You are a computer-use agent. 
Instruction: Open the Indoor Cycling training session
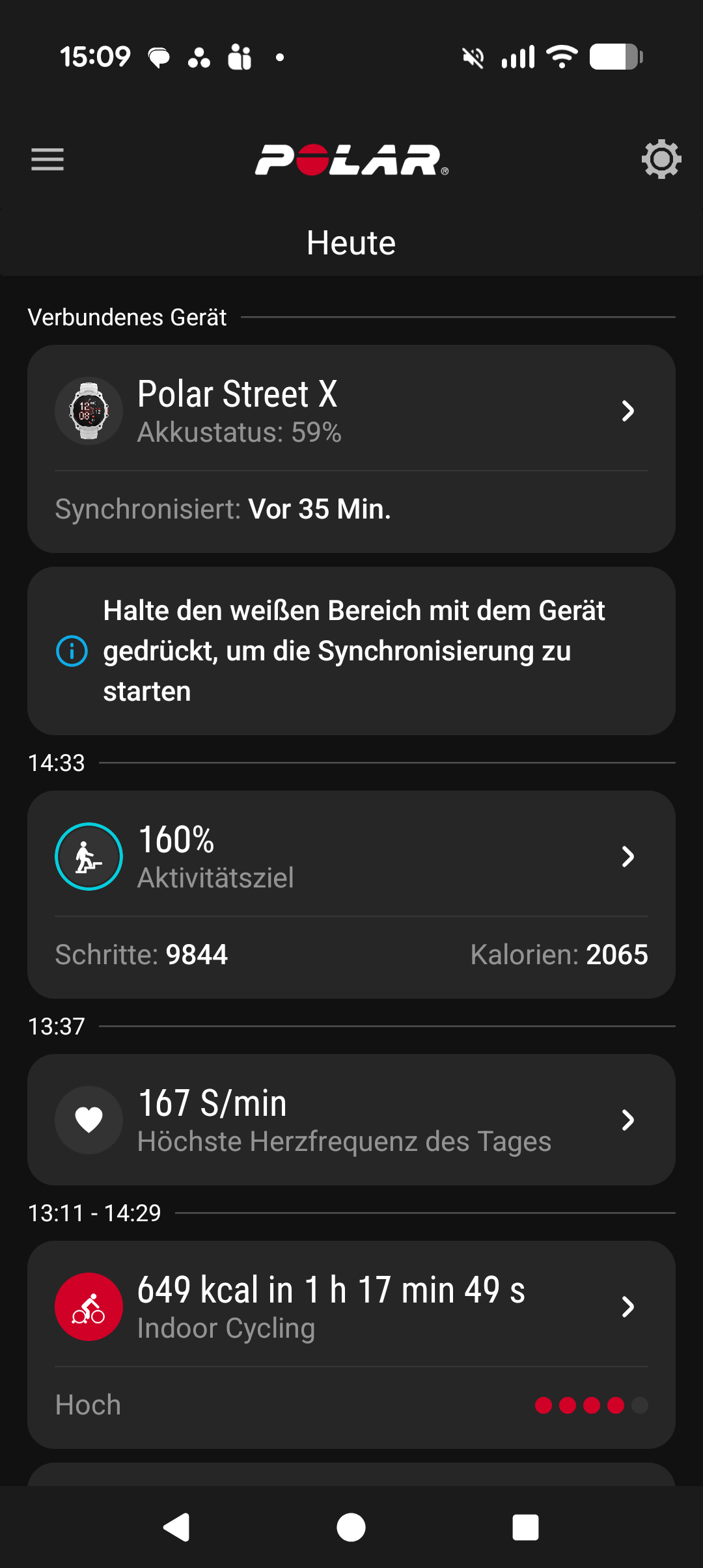[x=351, y=1307]
